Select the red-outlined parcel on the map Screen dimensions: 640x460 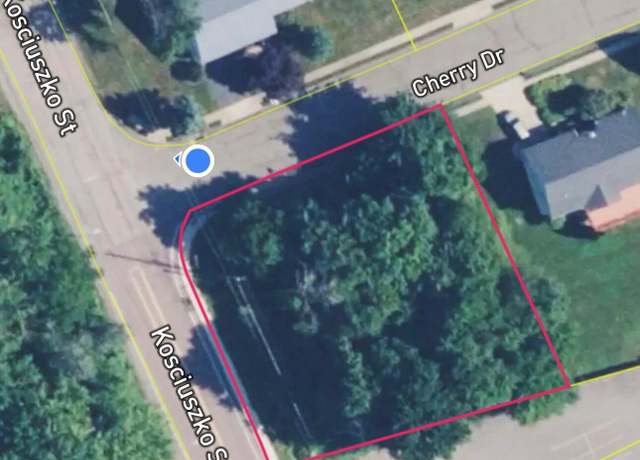pos(380,290)
